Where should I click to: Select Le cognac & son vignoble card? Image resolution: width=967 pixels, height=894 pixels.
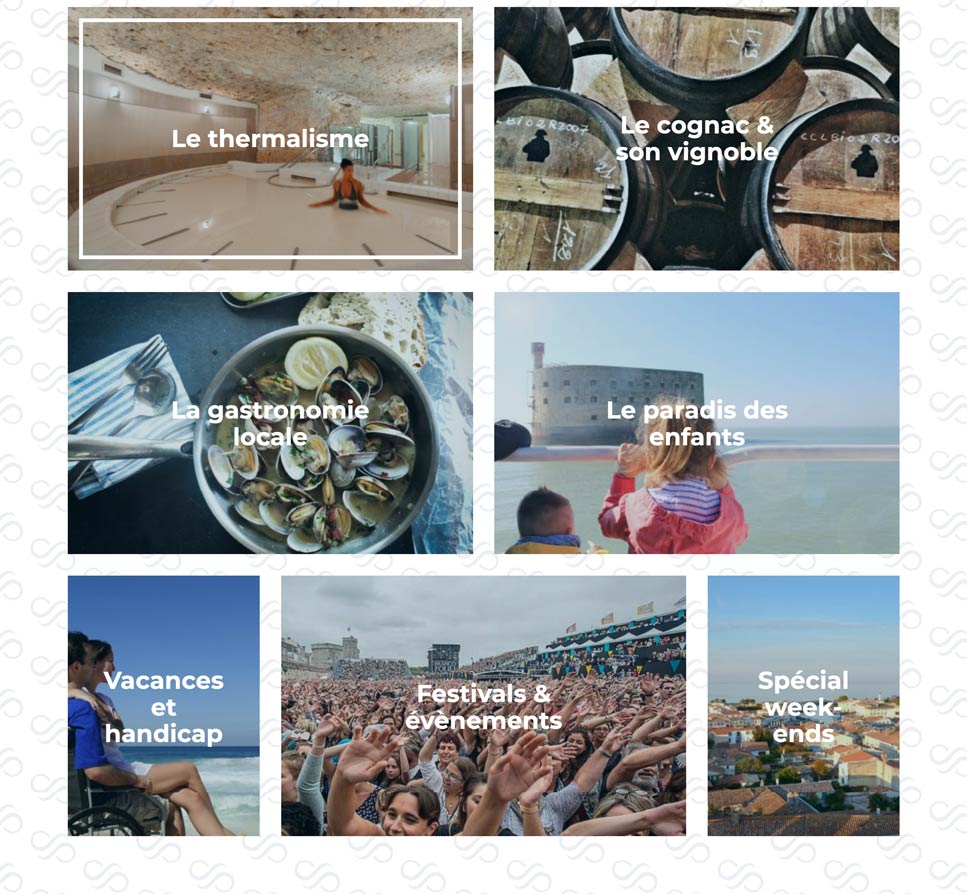tap(696, 139)
